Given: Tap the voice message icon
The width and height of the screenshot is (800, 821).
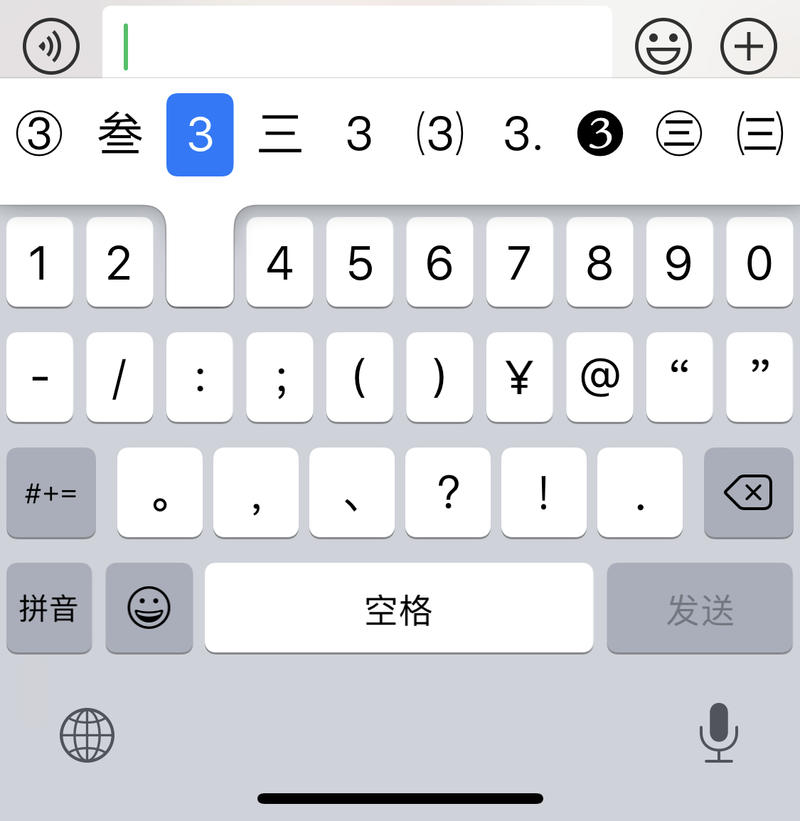Looking at the screenshot, I should [50, 45].
